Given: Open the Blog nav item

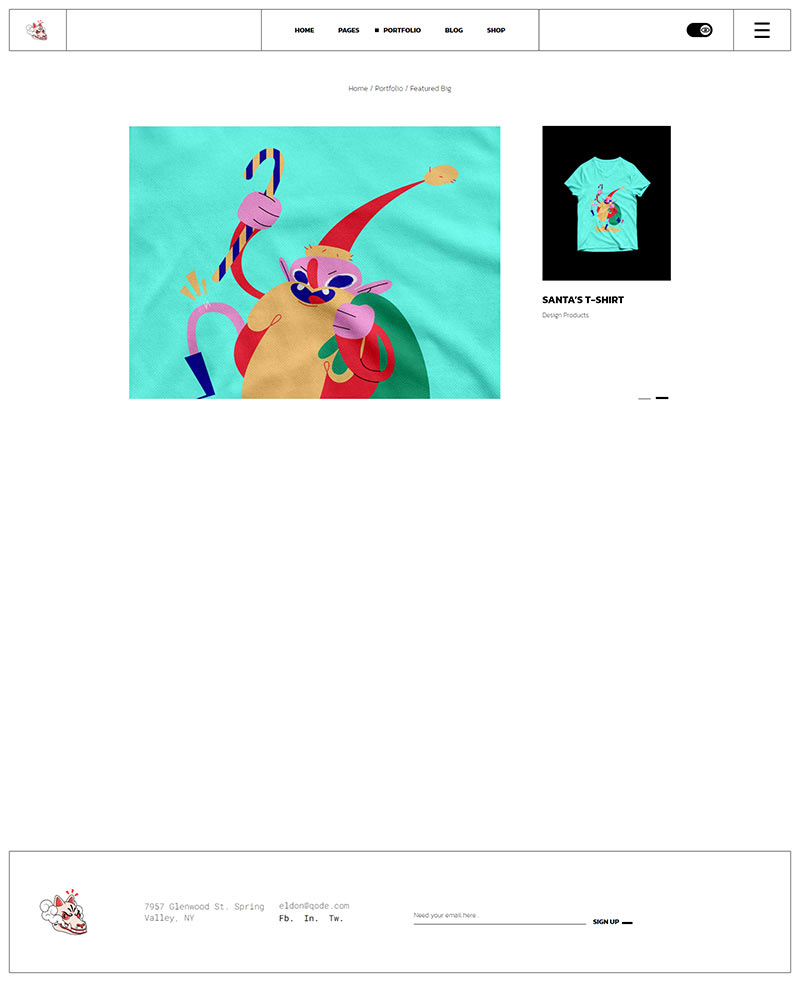Looking at the screenshot, I should pos(454,30).
